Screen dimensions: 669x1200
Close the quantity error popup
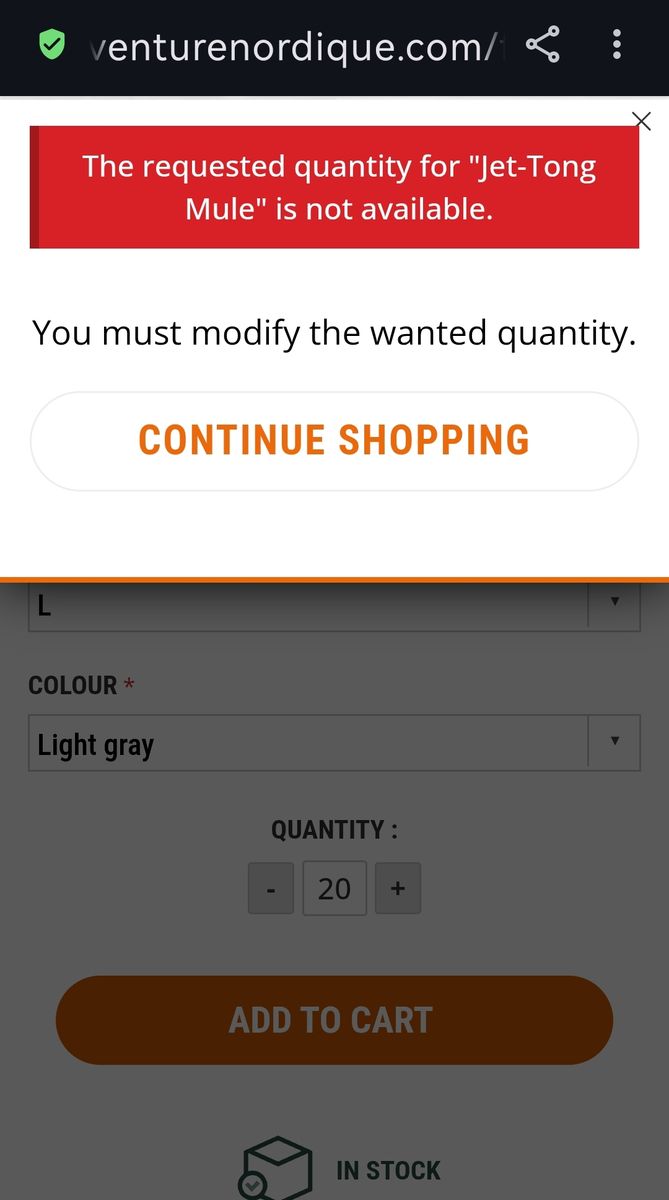pyautogui.click(x=642, y=121)
